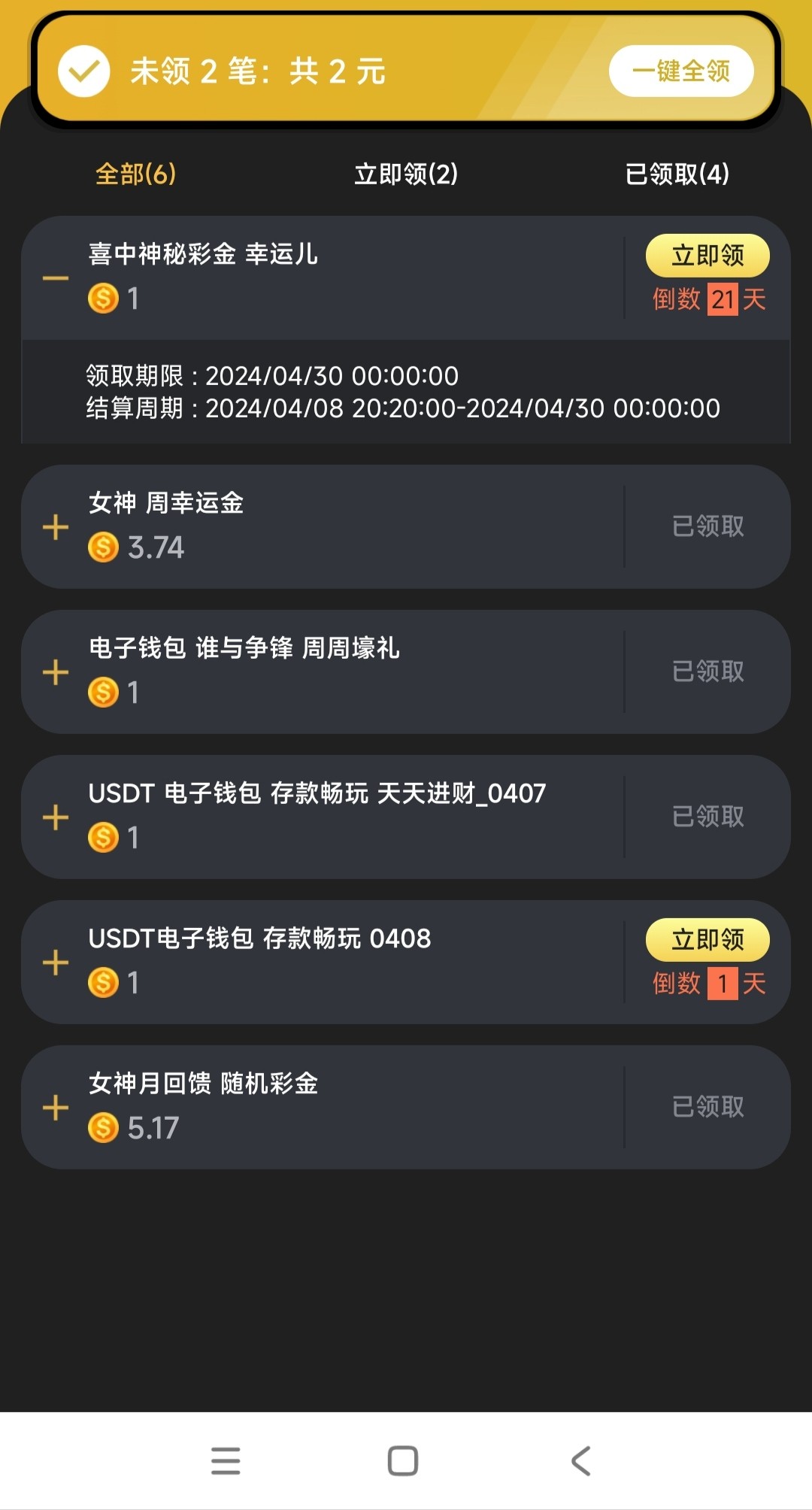Switch to the 全部(6) tab
Image resolution: width=812 pixels, height=1510 pixels.
(135, 174)
